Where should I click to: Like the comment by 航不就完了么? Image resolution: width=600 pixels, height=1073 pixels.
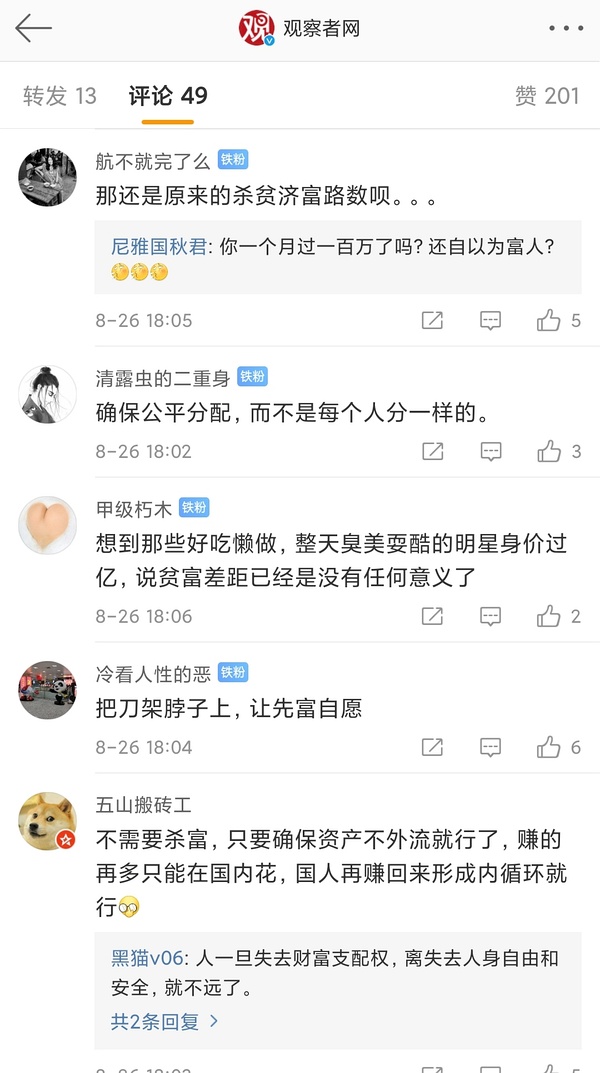point(549,320)
